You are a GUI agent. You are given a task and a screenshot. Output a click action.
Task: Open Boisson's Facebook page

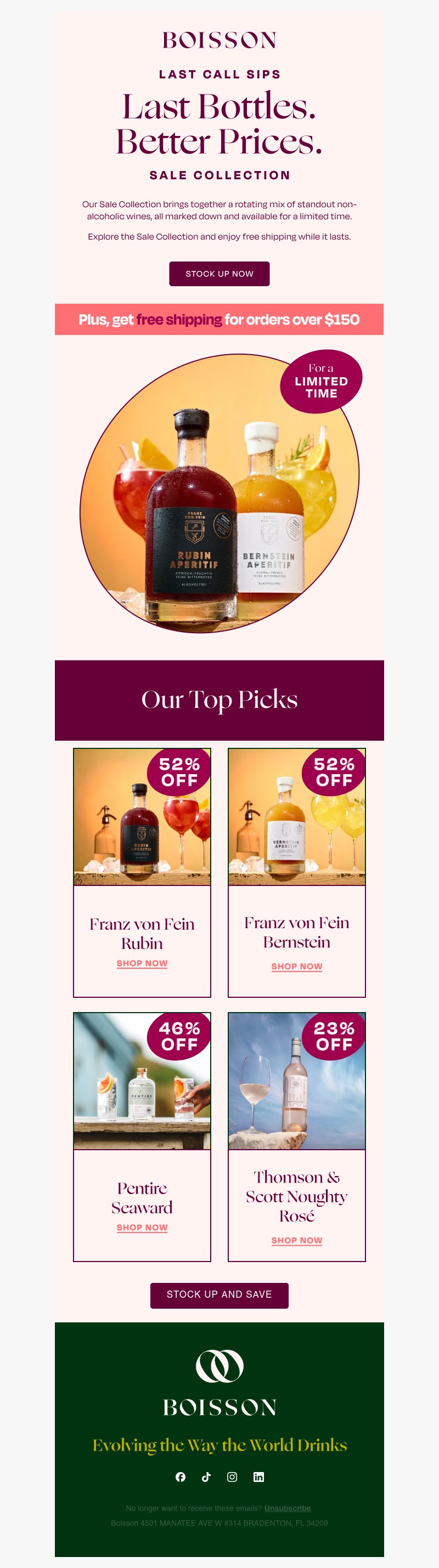pos(180,1476)
